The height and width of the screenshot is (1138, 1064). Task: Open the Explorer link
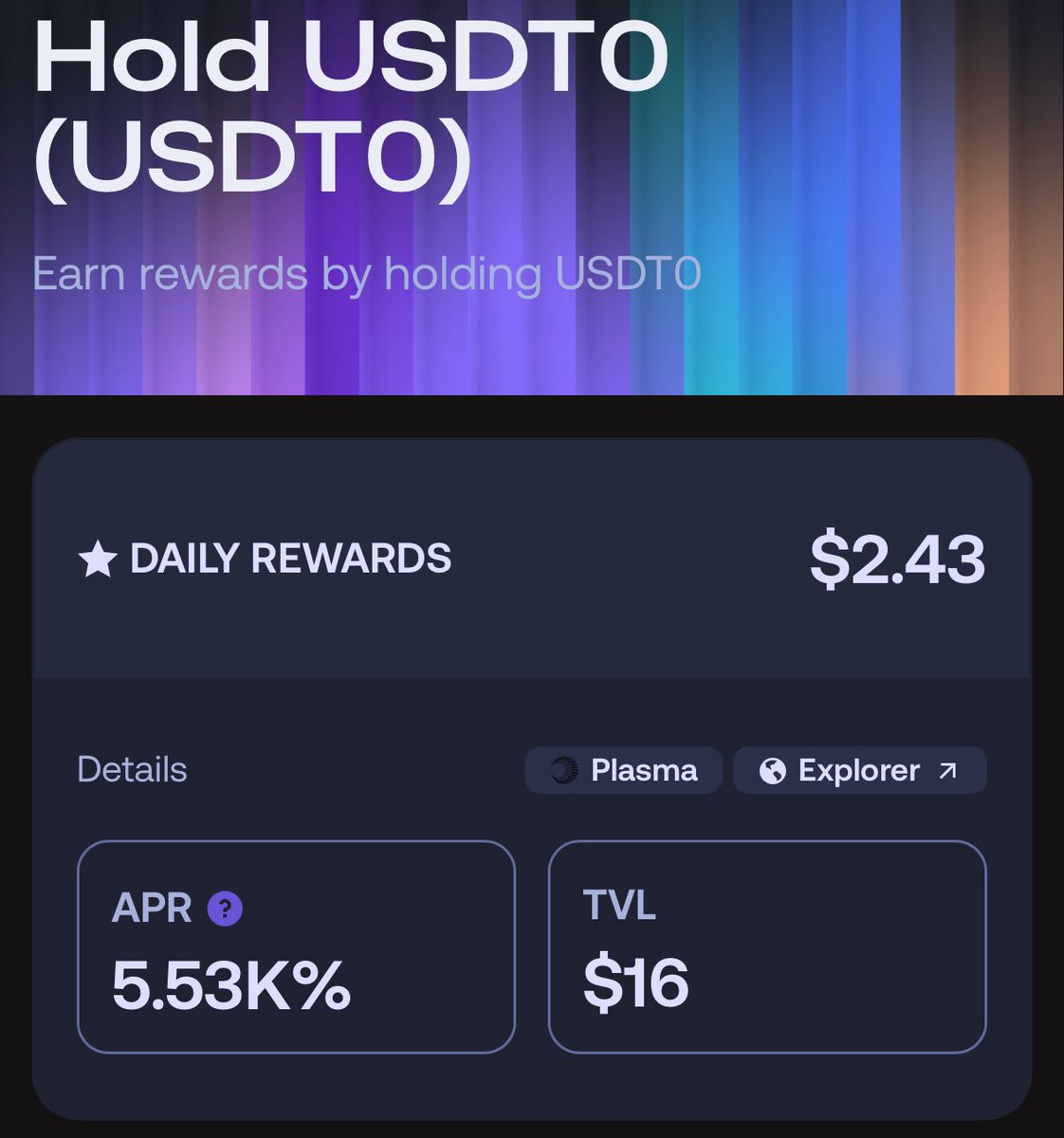point(859,770)
